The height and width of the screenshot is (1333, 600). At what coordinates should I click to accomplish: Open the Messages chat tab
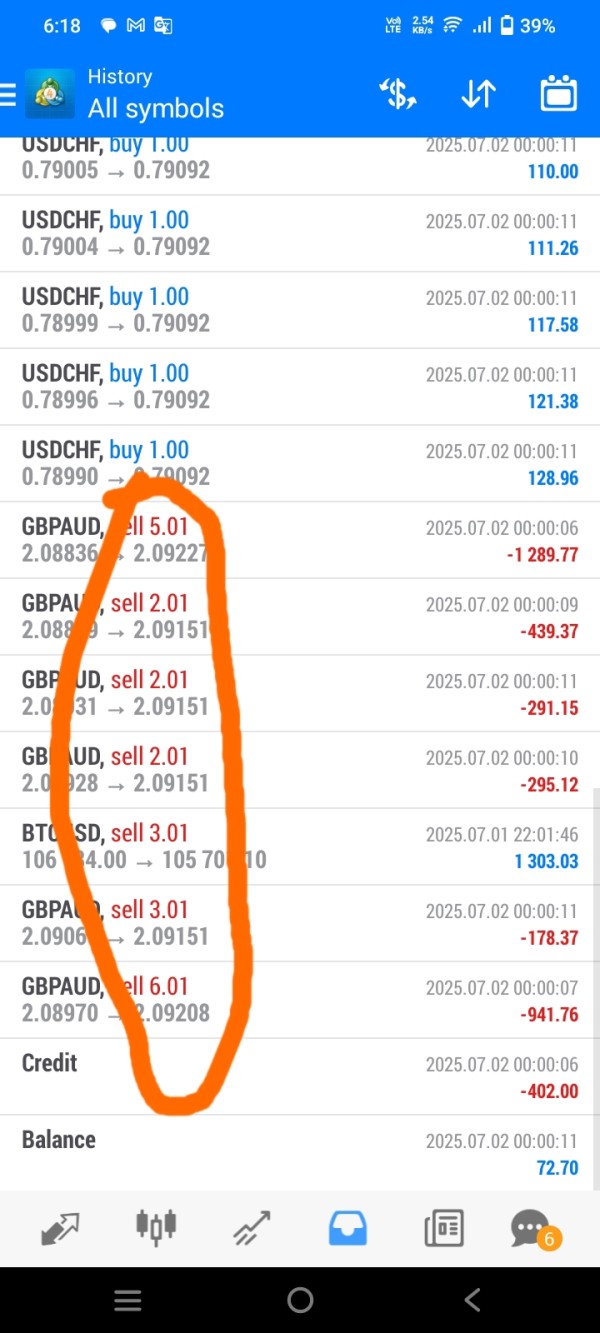coord(533,1228)
